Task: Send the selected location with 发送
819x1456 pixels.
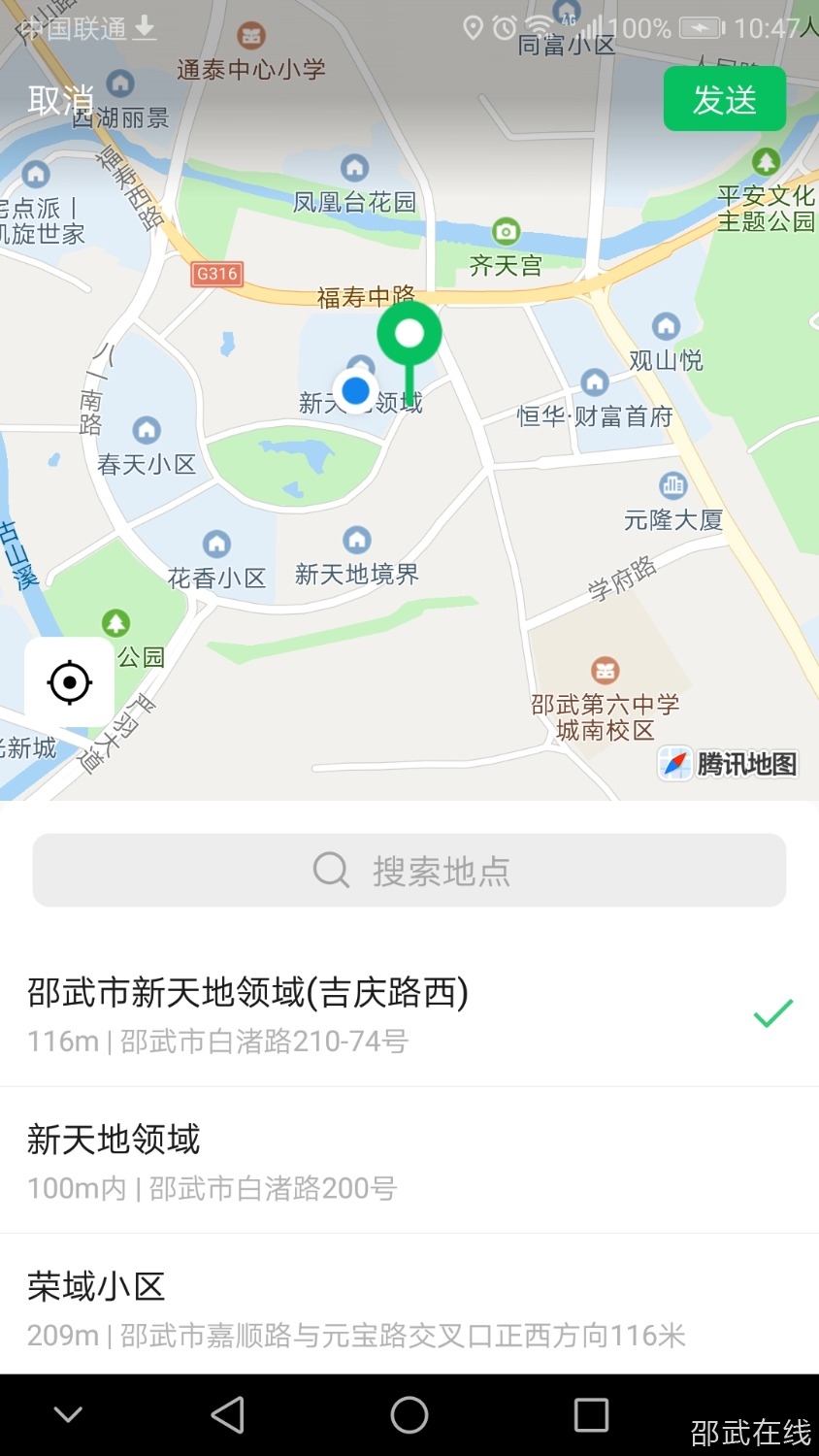Action: click(724, 98)
